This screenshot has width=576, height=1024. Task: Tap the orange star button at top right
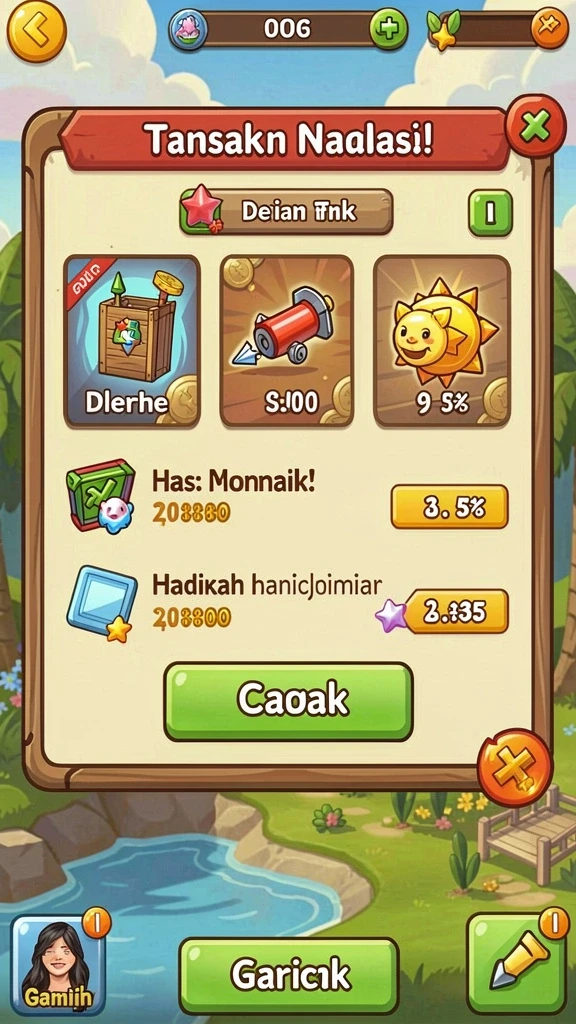click(x=550, y=29)
